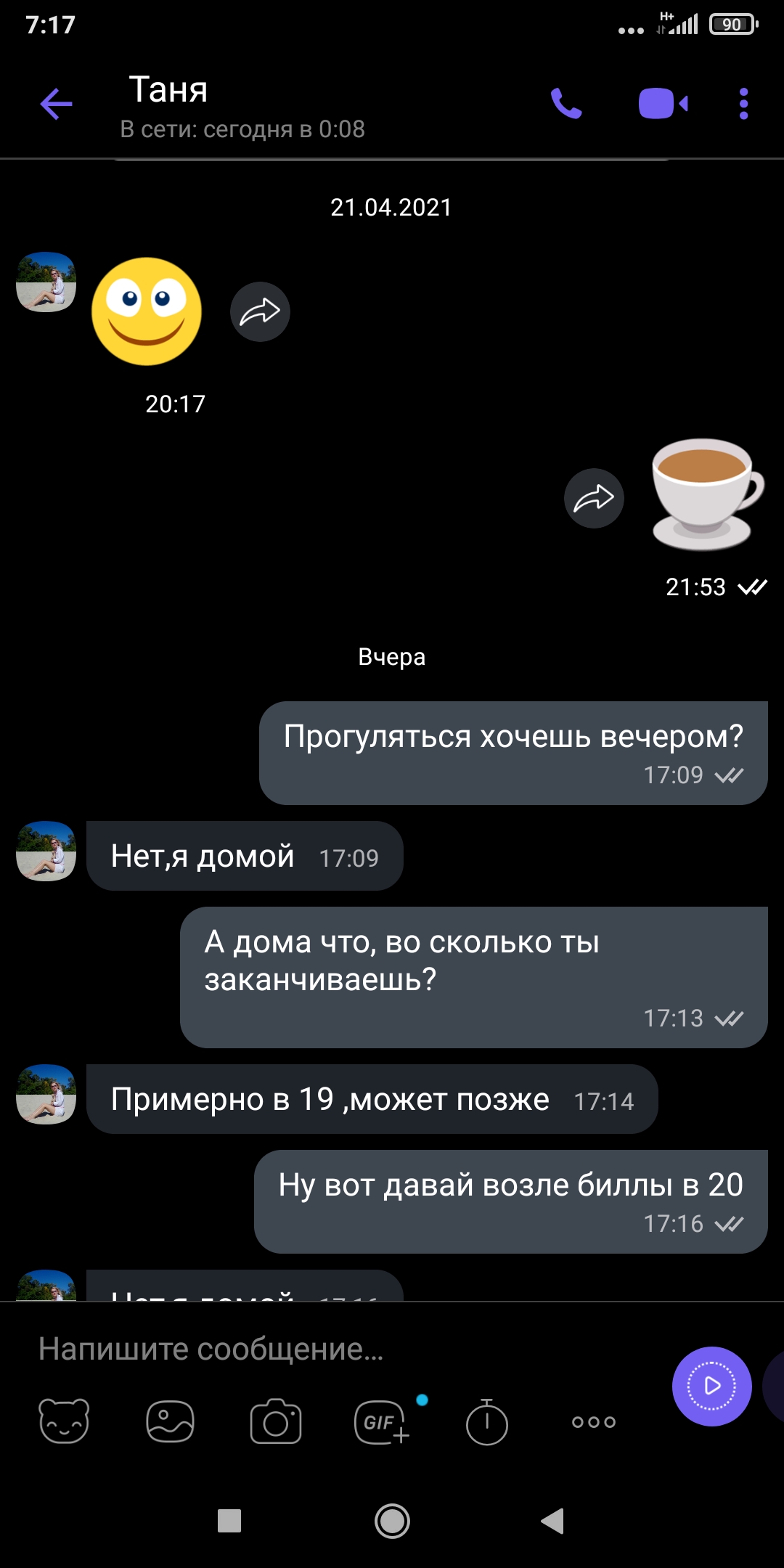This screenshot has height=1568, width=784.
Task: Tap the coffee cup sticker
Action: coord(707,494)
